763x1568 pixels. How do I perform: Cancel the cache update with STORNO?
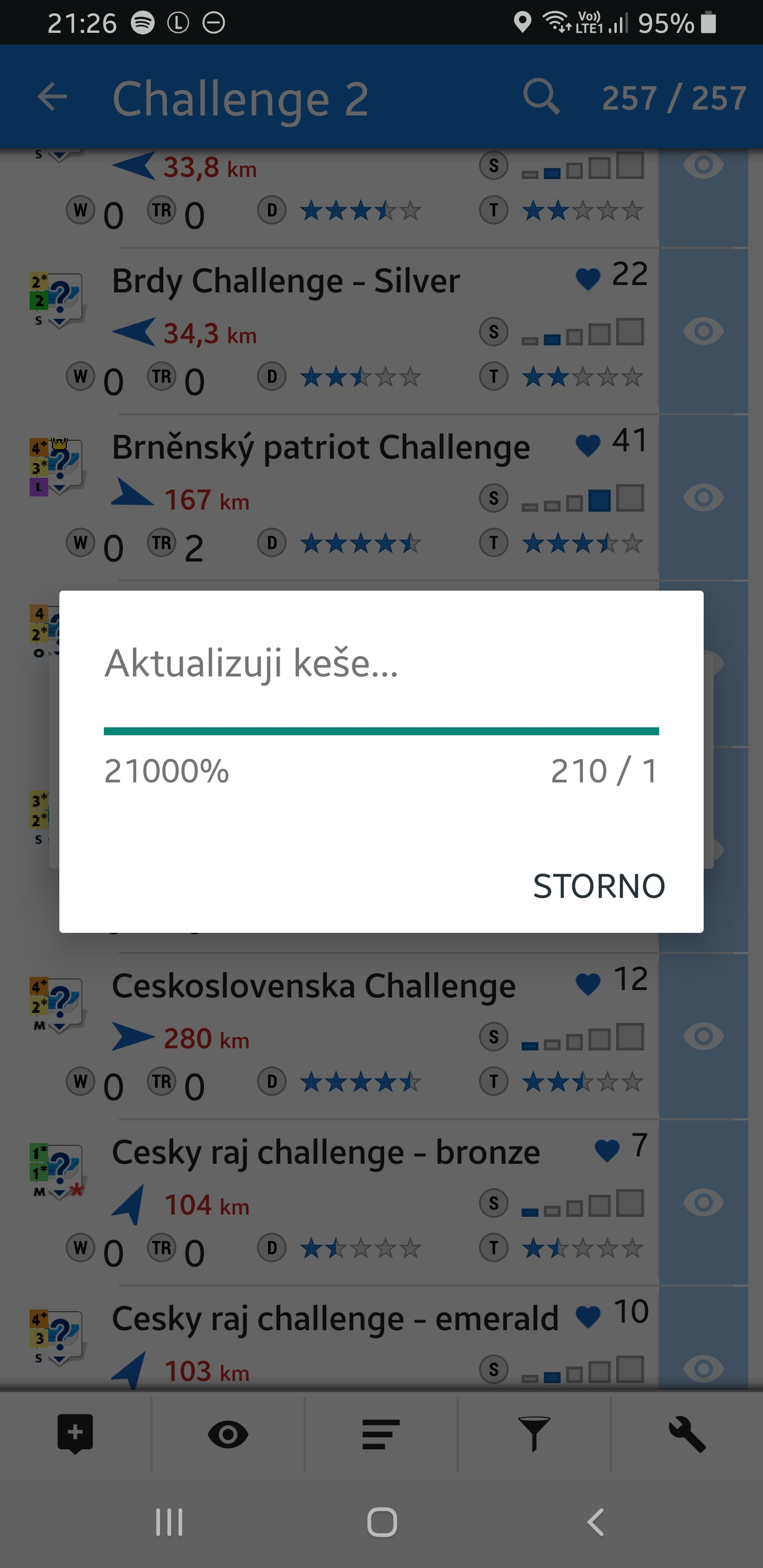tap(599, 886)
